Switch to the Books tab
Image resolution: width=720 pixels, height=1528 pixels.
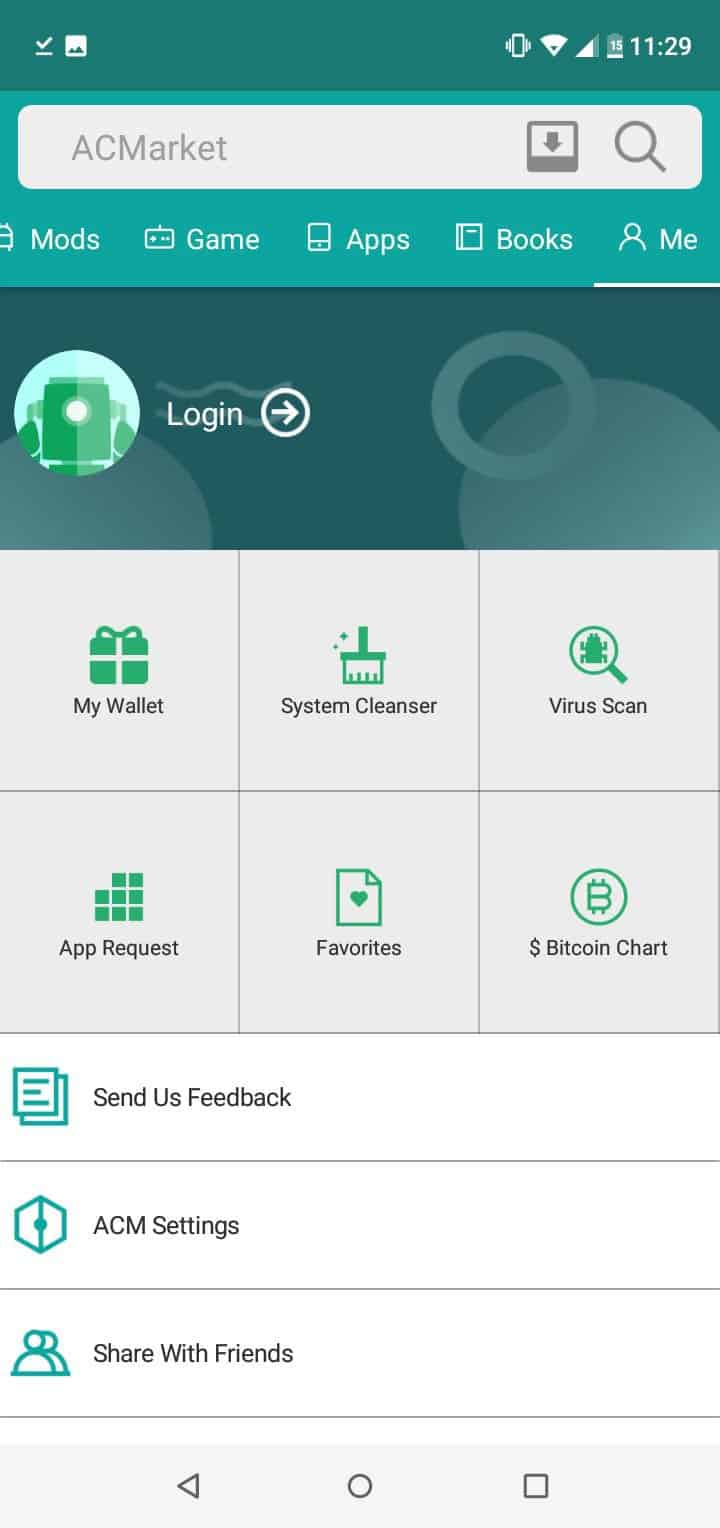point(514,239)
